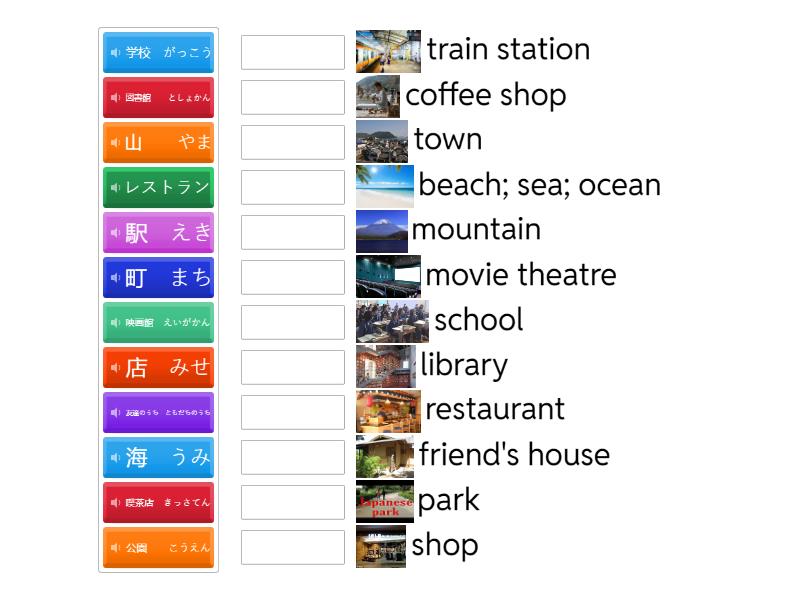The width and height of the screenshot is (800, 600).
Task: Choose the レストラン tile
Action: tap(158, 187)
